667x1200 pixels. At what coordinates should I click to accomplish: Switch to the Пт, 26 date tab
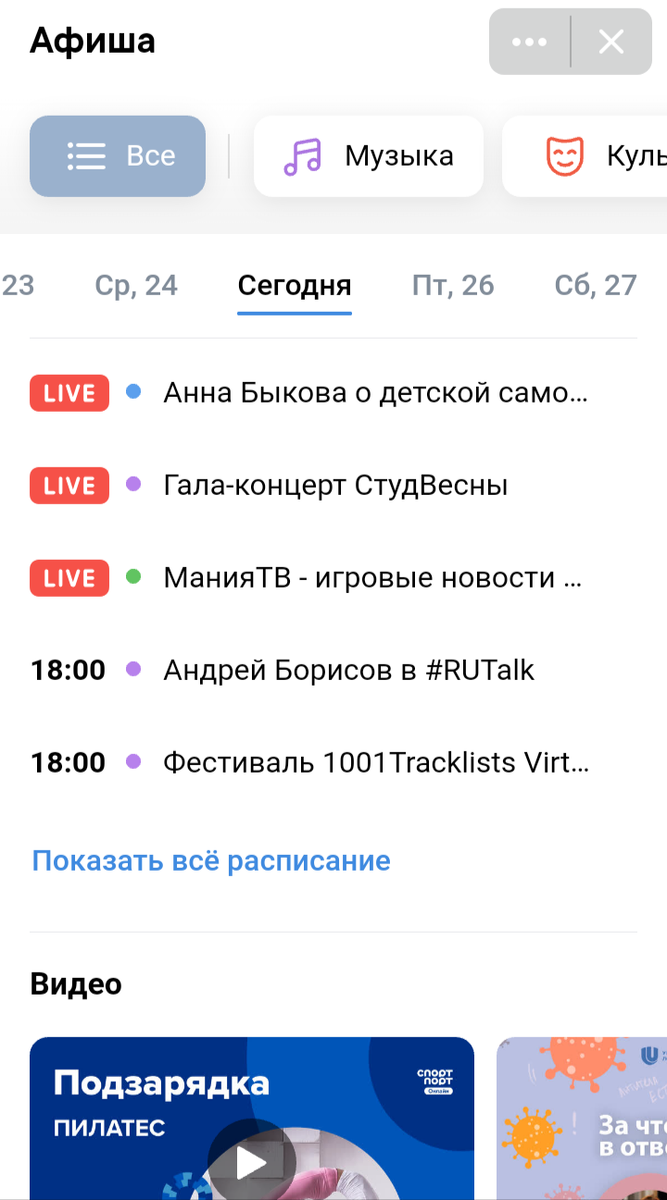click(x=453, y=285)
